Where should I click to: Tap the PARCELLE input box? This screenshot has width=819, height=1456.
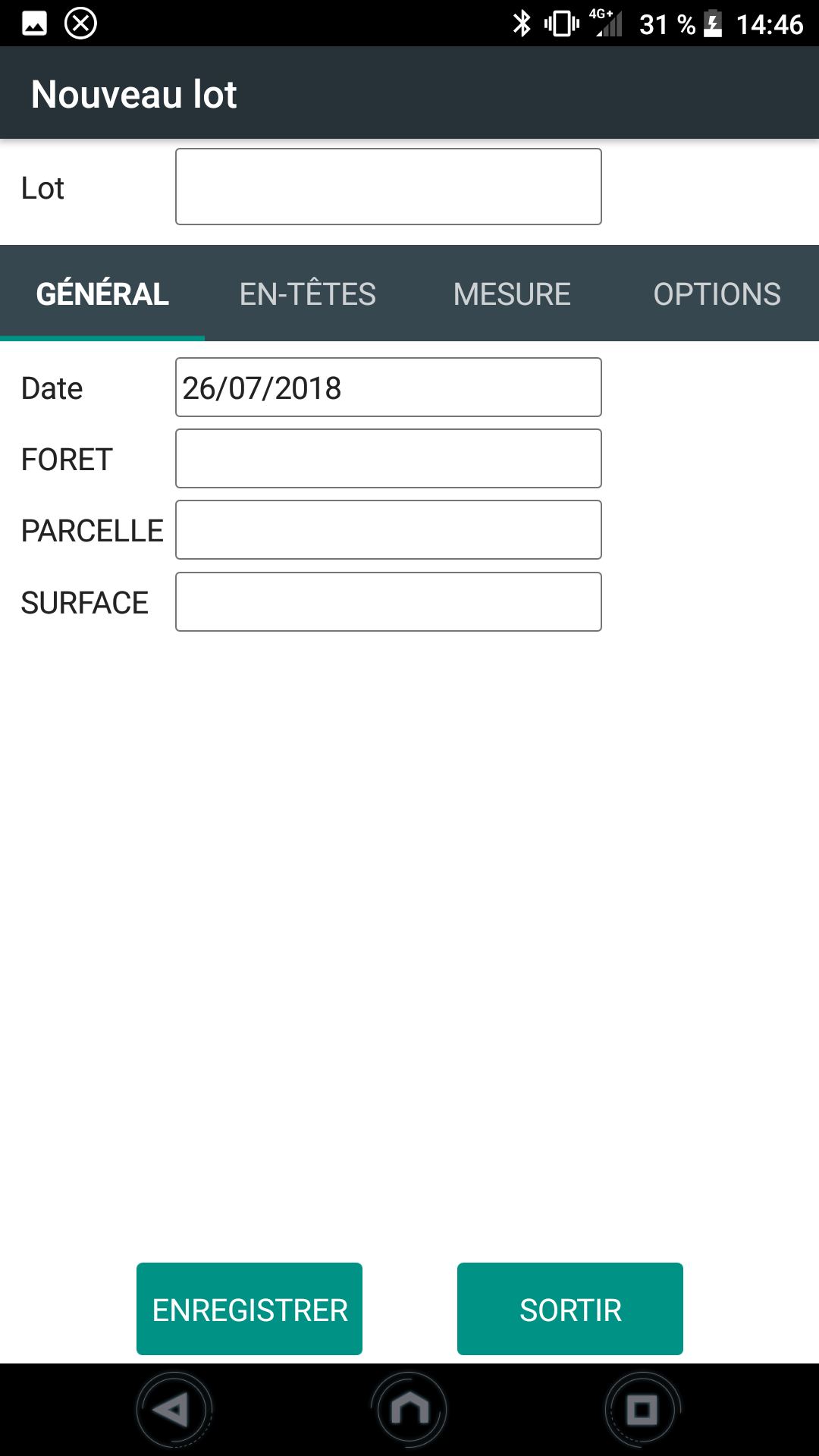pyautogui.click(x=388, y=530)
